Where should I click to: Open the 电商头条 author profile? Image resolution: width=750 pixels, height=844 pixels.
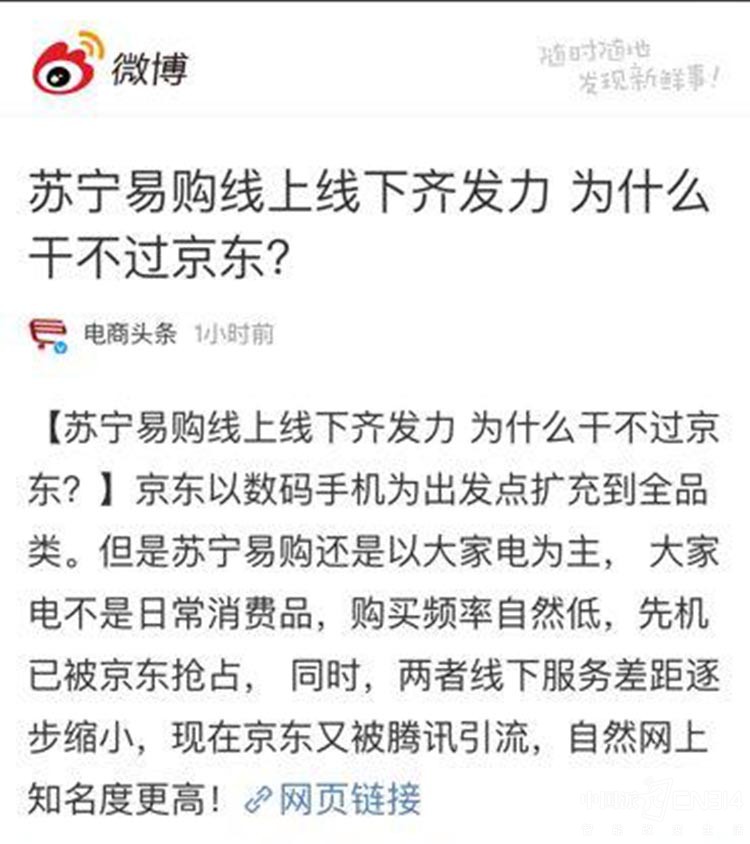[x=128, y=334]
